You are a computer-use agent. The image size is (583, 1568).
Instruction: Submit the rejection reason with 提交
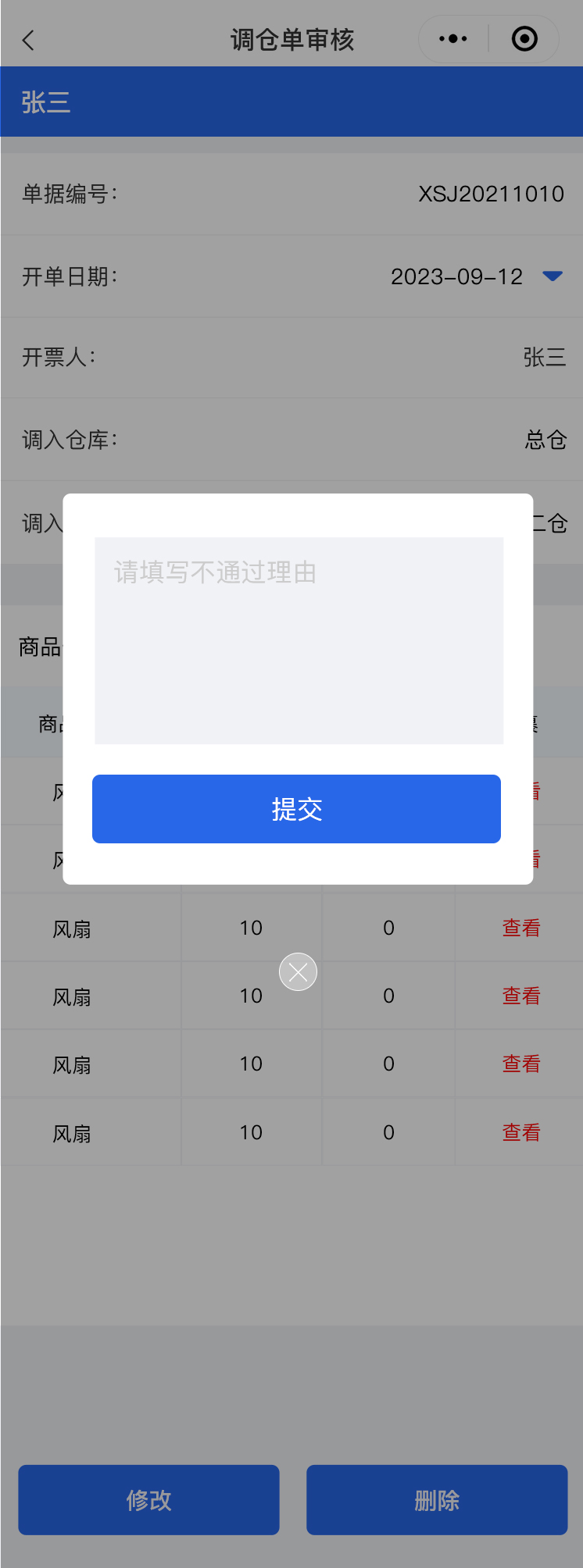pyautogui.click(x=296, y=808)
